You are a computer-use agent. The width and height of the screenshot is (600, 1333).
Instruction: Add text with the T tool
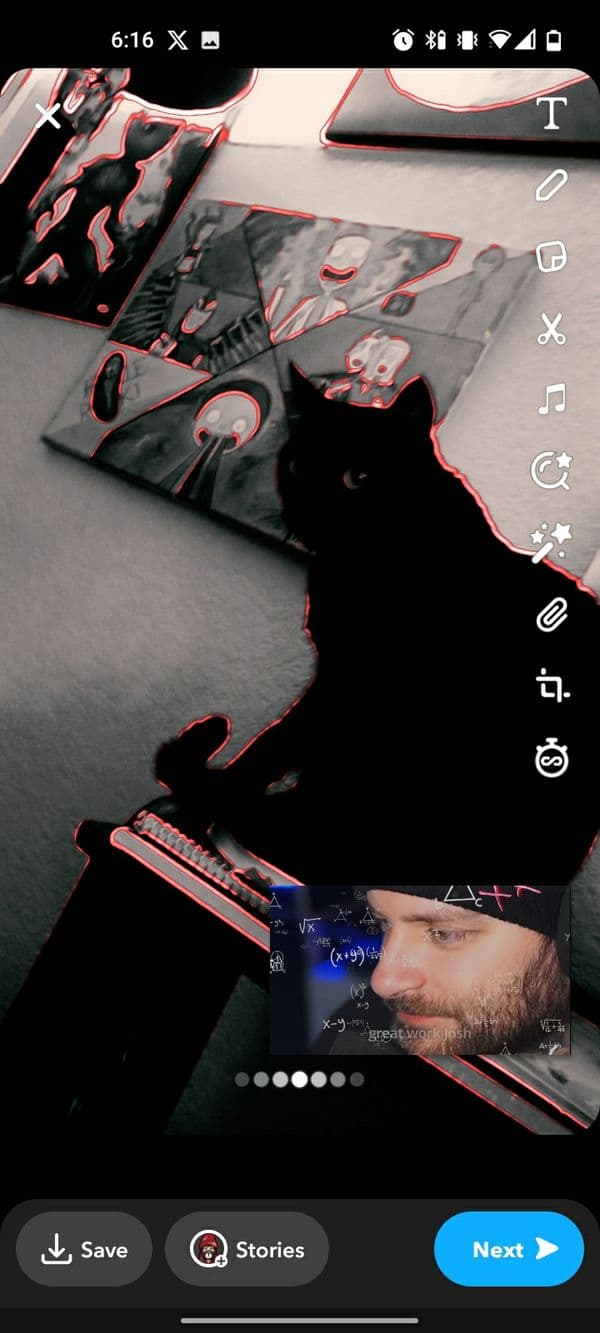(551, 114)
